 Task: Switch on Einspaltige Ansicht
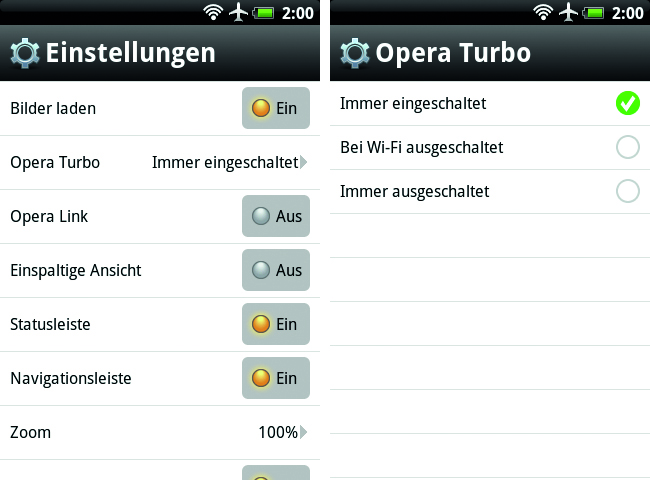tap(275, 270)
